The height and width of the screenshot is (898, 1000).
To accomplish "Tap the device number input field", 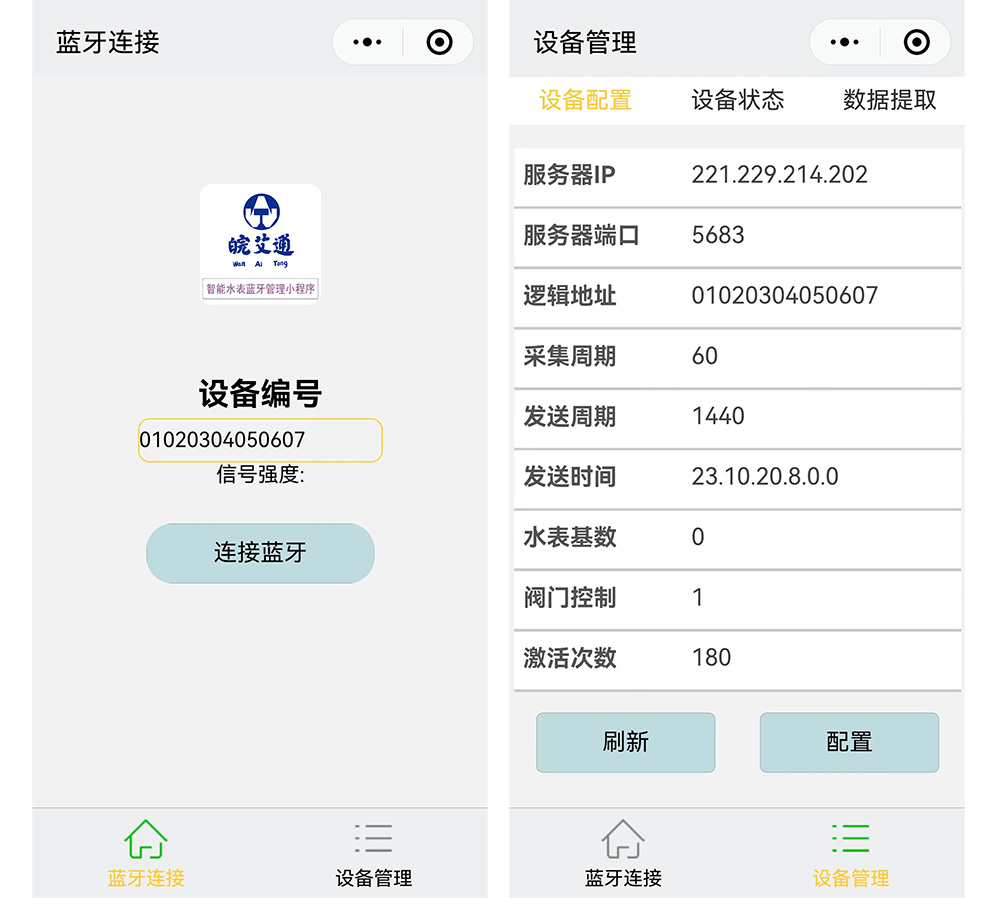I will tap(260, 440).
